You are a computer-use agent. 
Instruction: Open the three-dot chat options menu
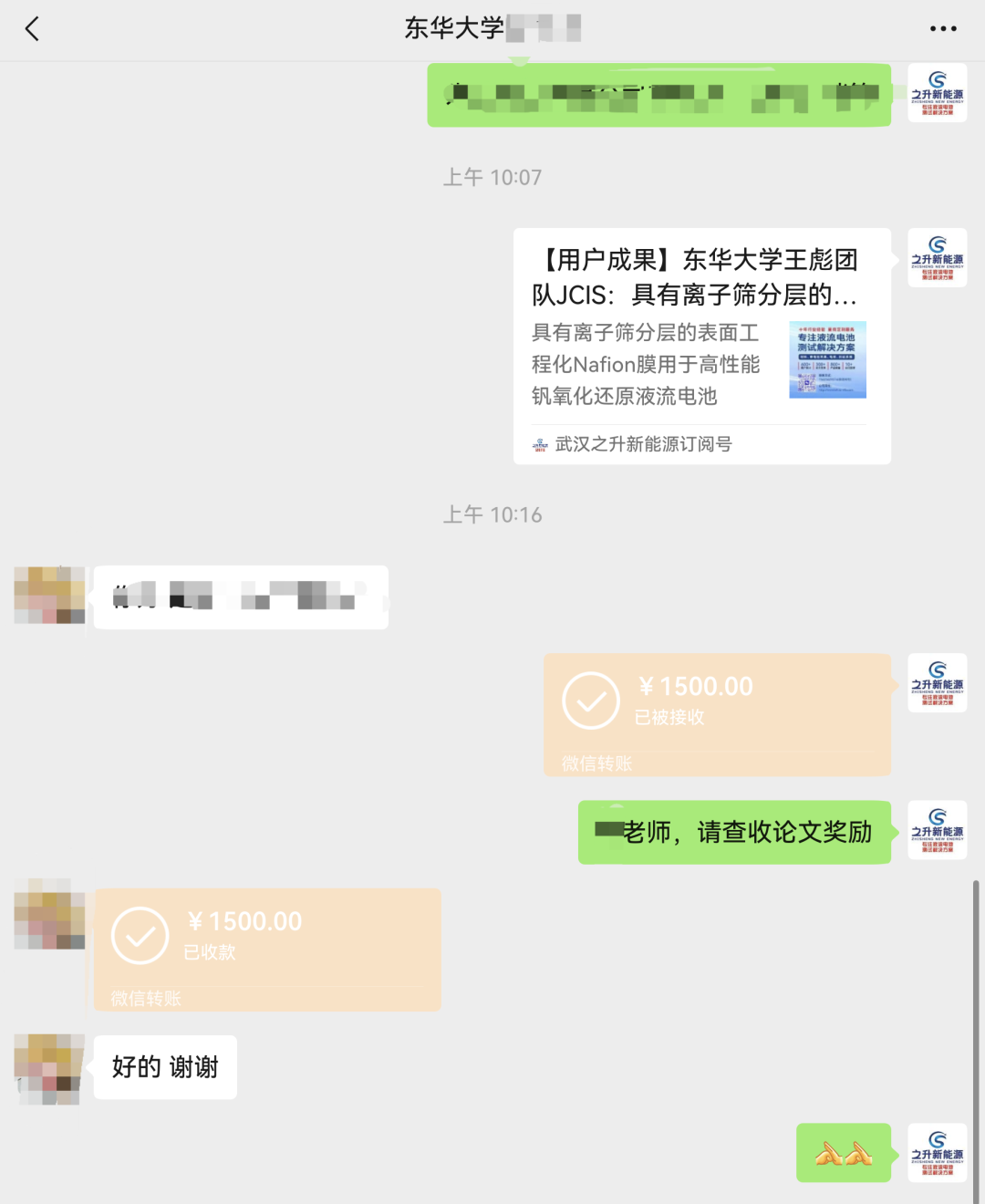pos(943,29)
